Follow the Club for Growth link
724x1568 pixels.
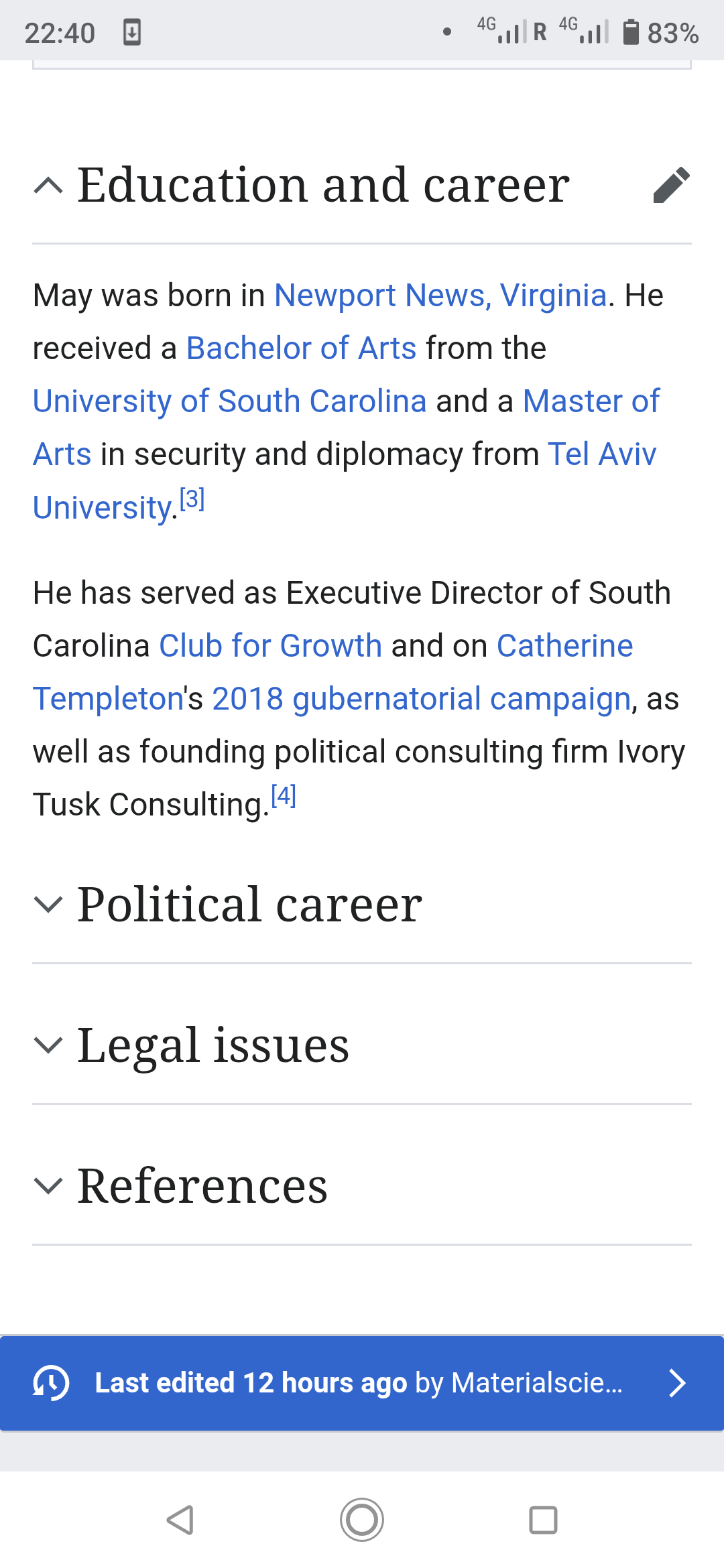tap(270, 646)
